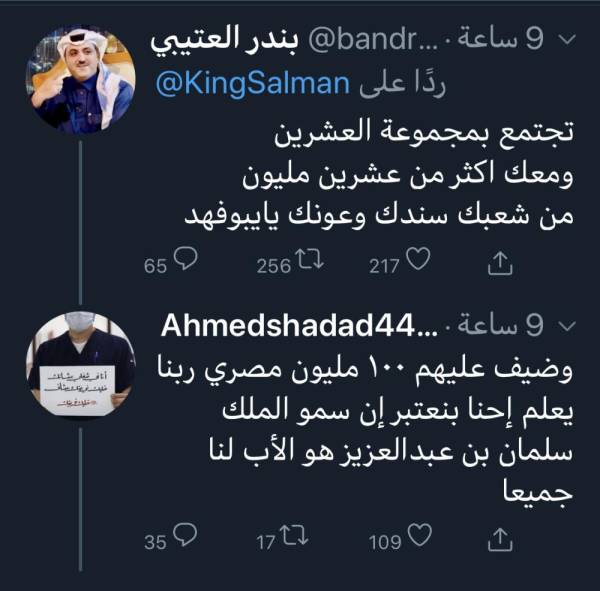
Task: Reply to Ahmedshadad44's tweet
Action: tap(186, 540)
